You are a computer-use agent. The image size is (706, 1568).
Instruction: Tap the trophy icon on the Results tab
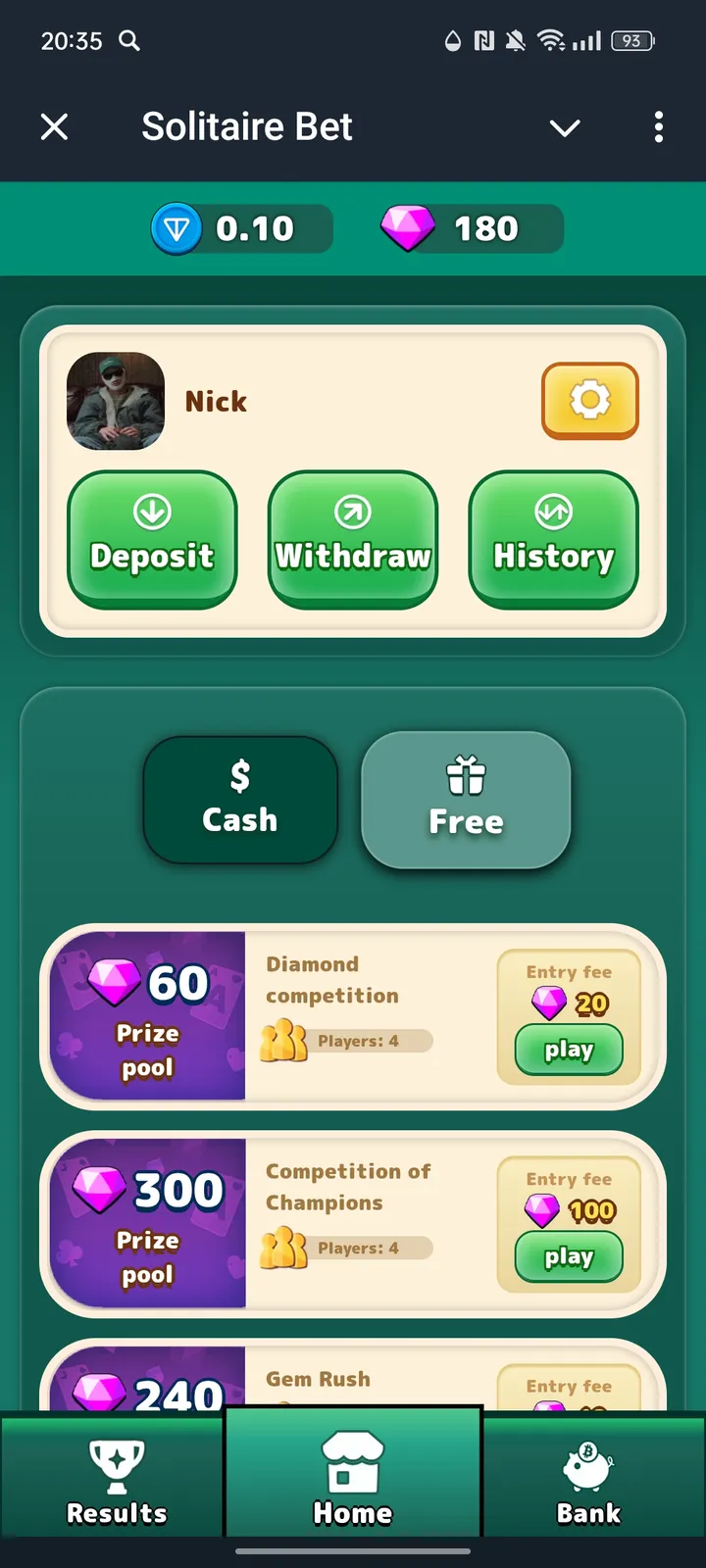(115, 1459)
